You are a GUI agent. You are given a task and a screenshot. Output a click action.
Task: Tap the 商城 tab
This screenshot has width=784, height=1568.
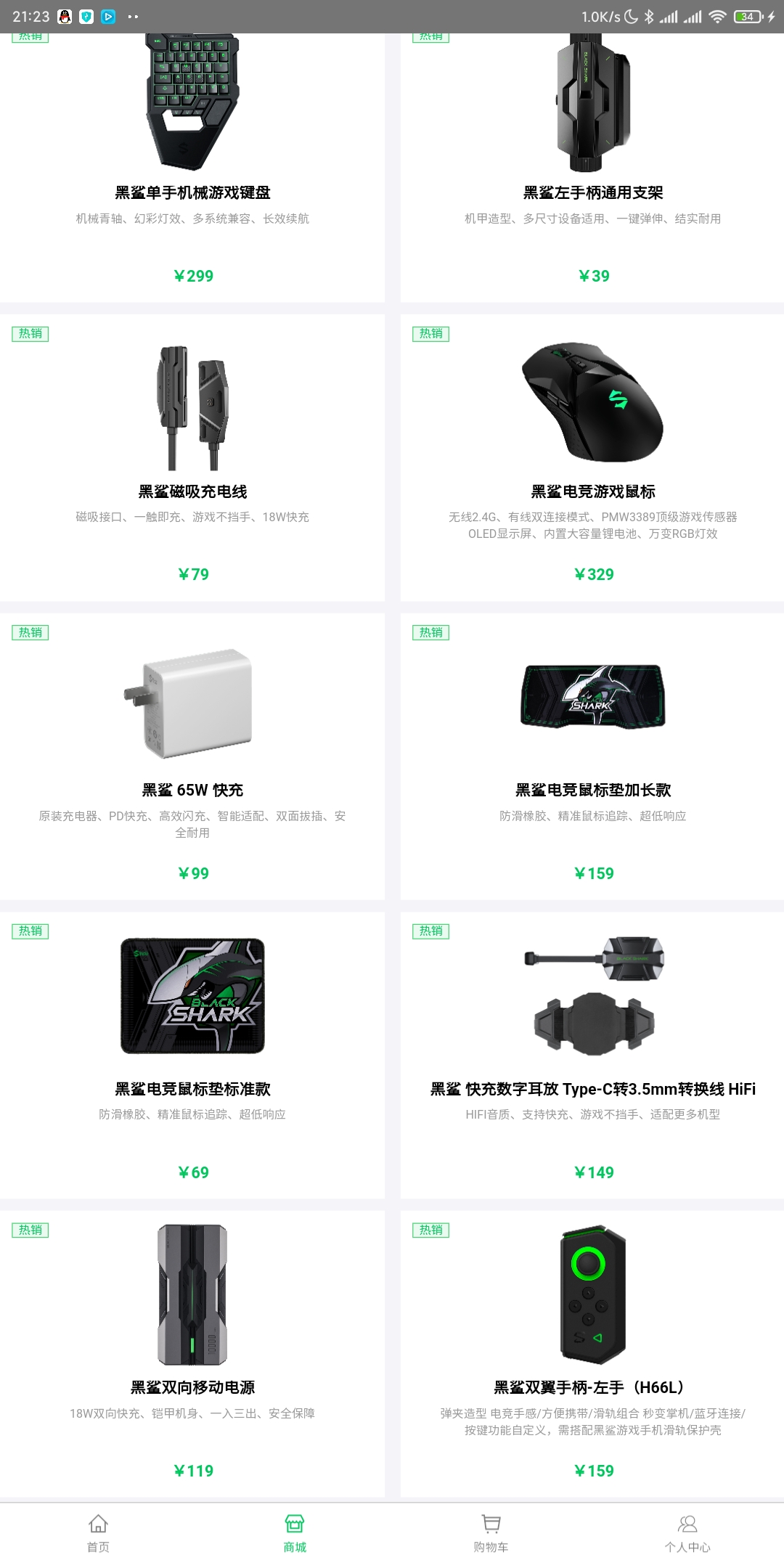(294, 1534)
